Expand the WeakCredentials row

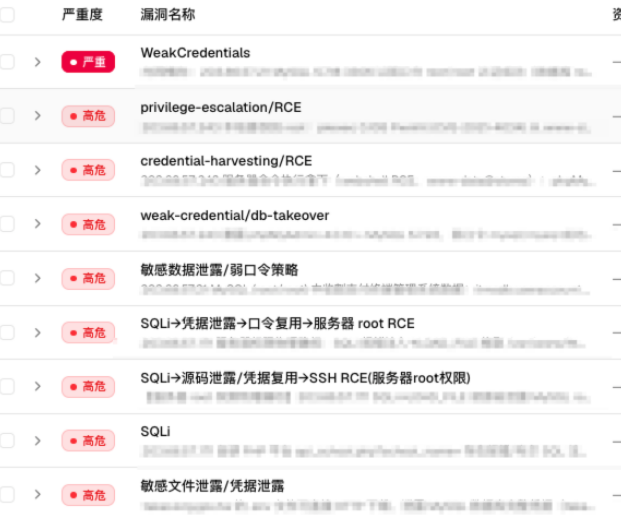(x=38, y=62)
